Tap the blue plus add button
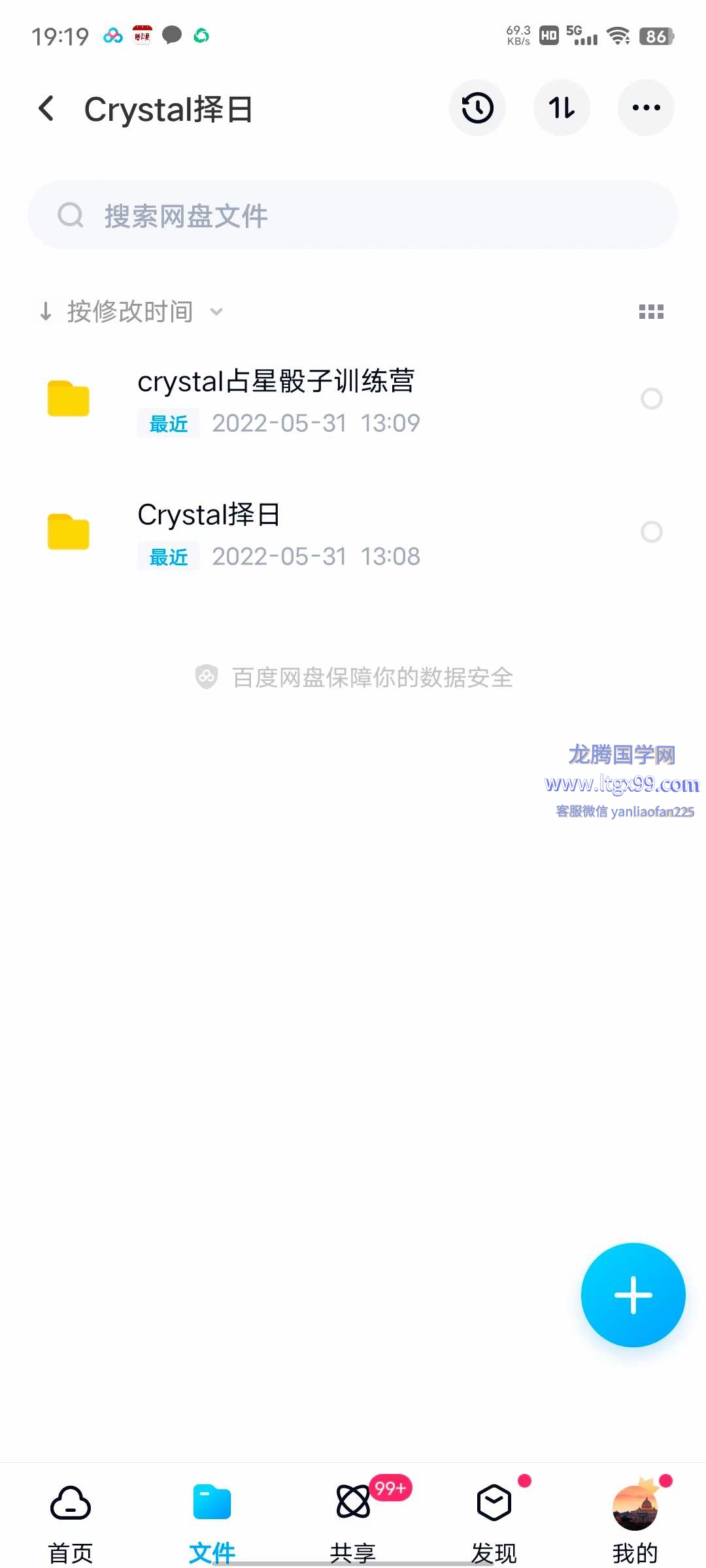 click(633, 1295)
